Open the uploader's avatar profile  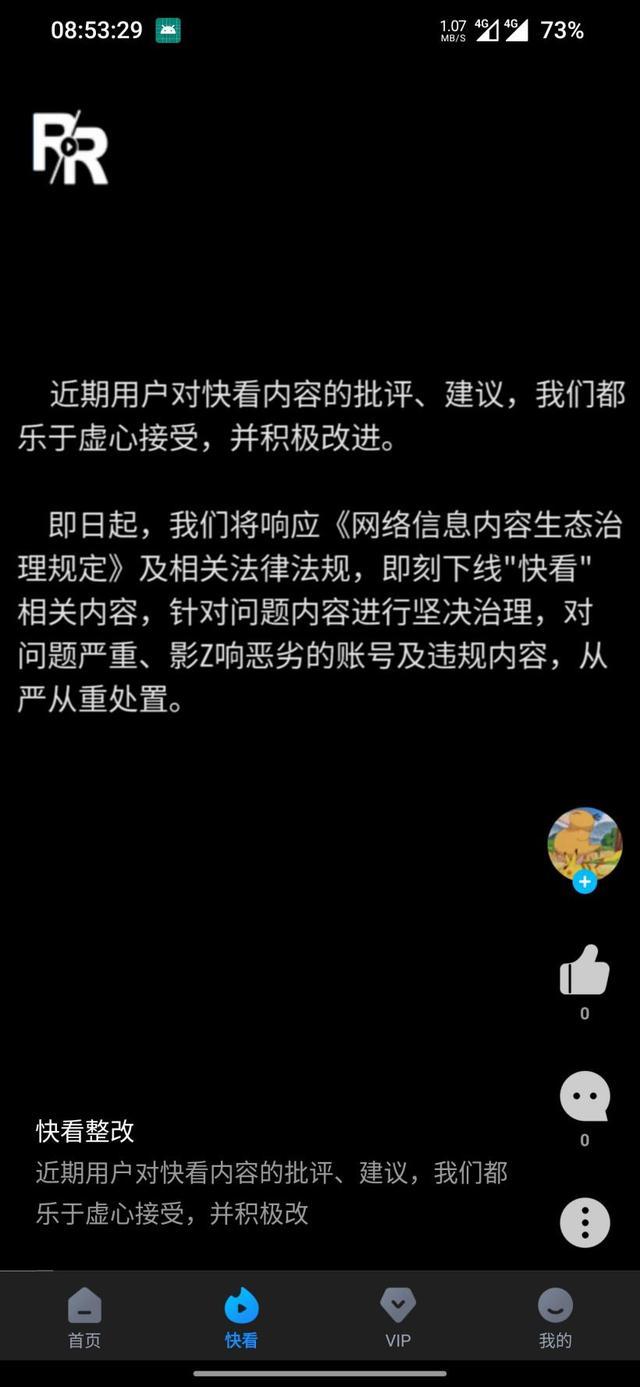(x=584, y=842)
